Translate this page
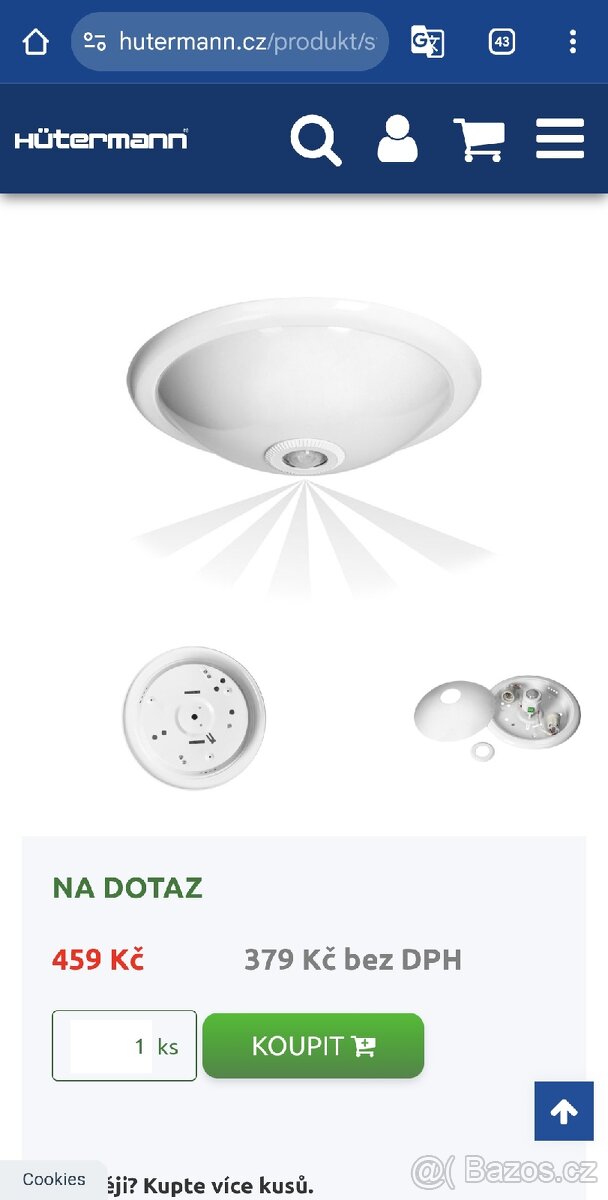This screenshot has width=608, height=1200. (427, 41)
